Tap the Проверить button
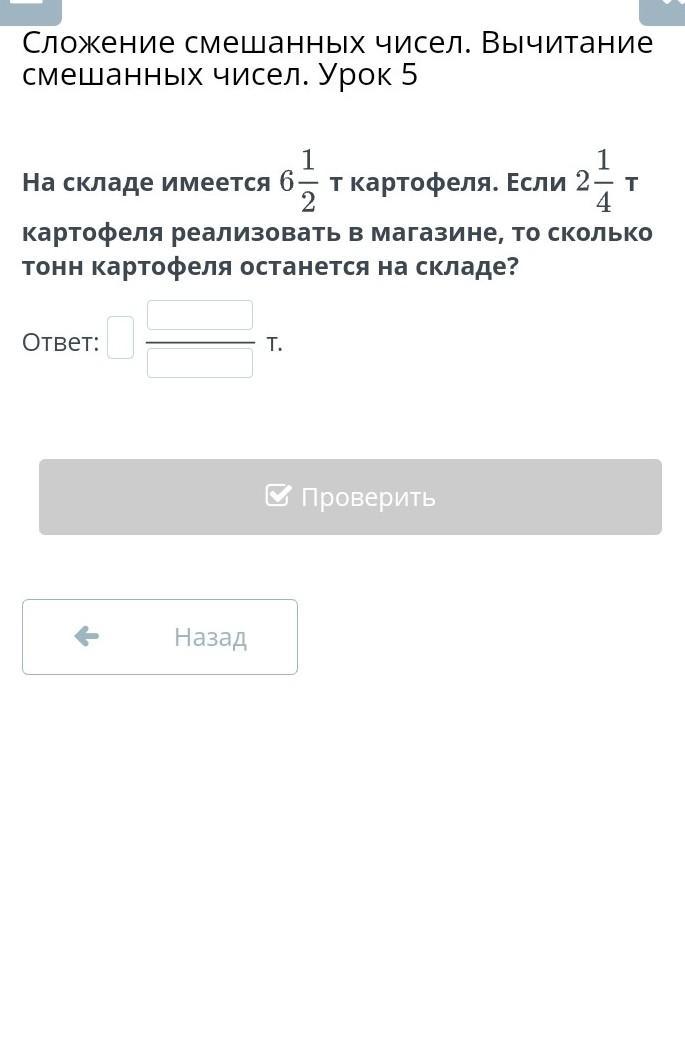 tap(350, 497)
